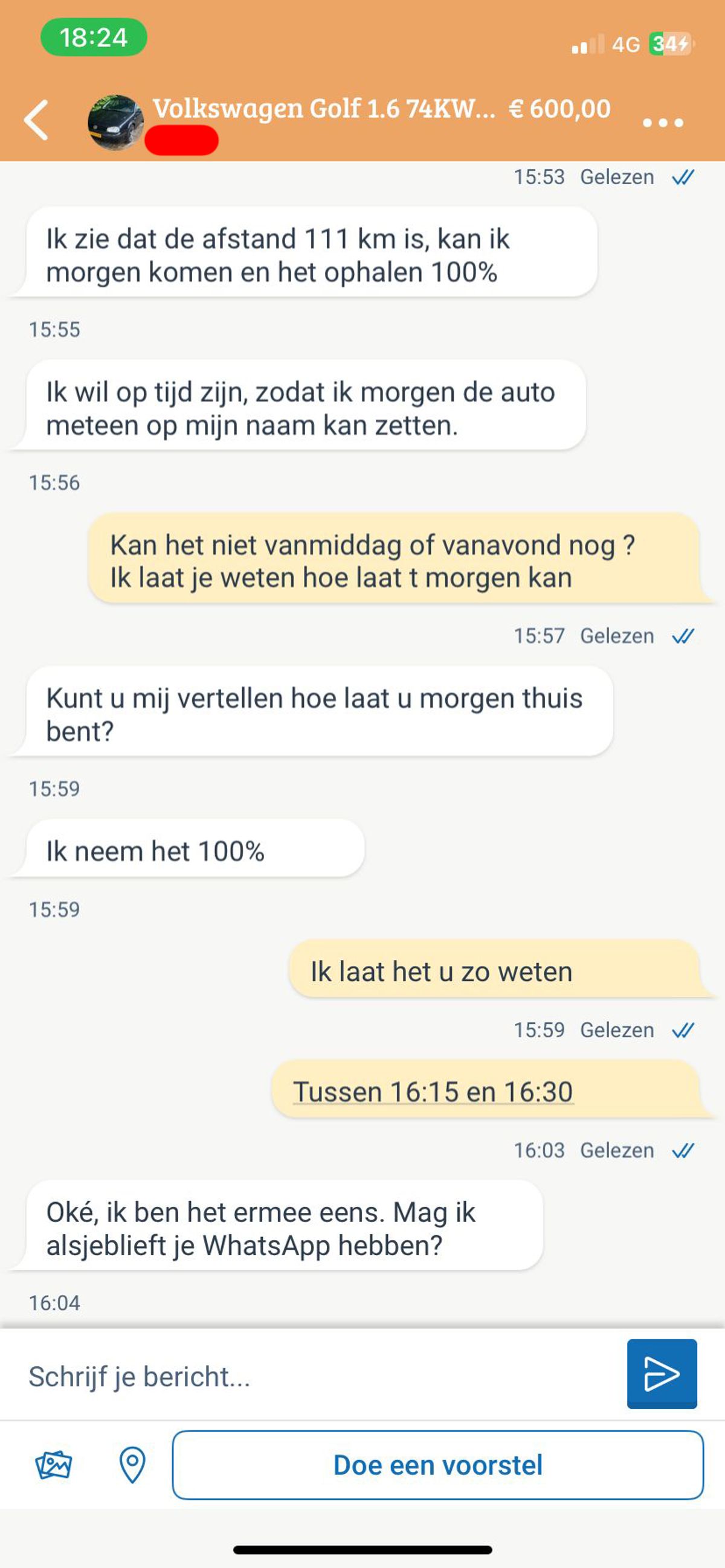Share a location via the pin icon
This screenshot has width=725, height=1568.
(x=132, y=1465)
